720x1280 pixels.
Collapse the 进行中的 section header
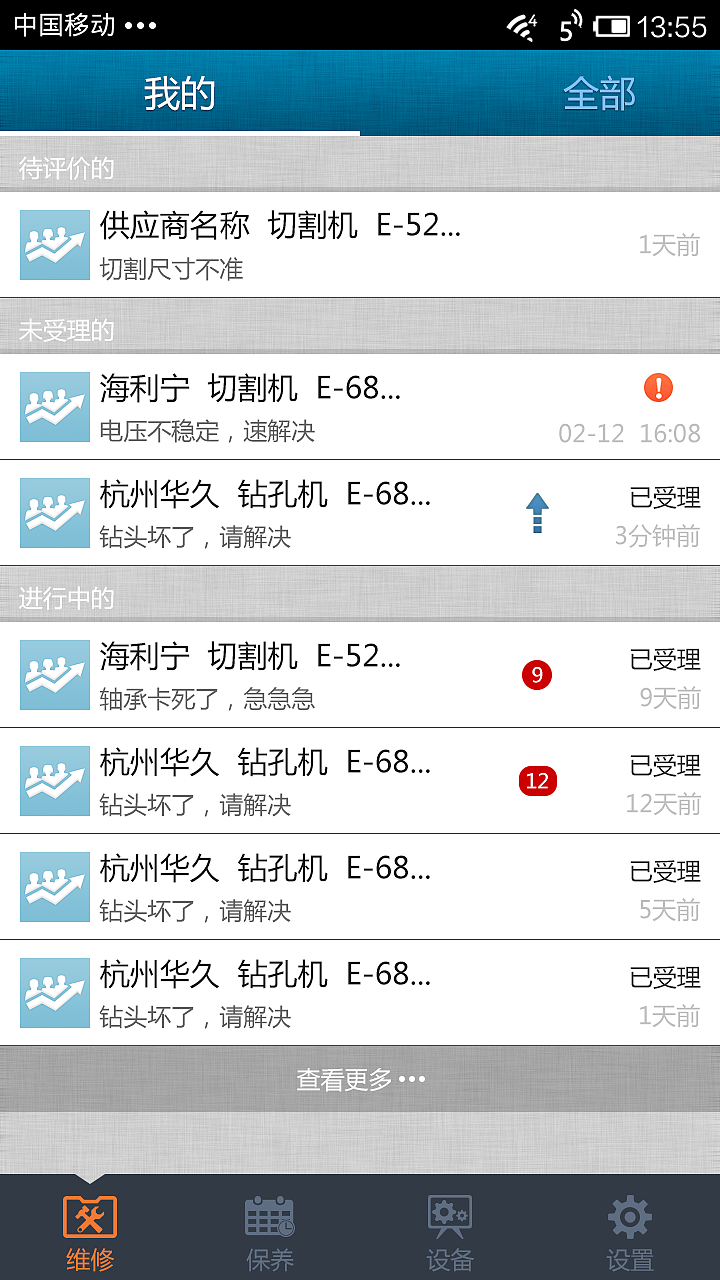[360, 598]
